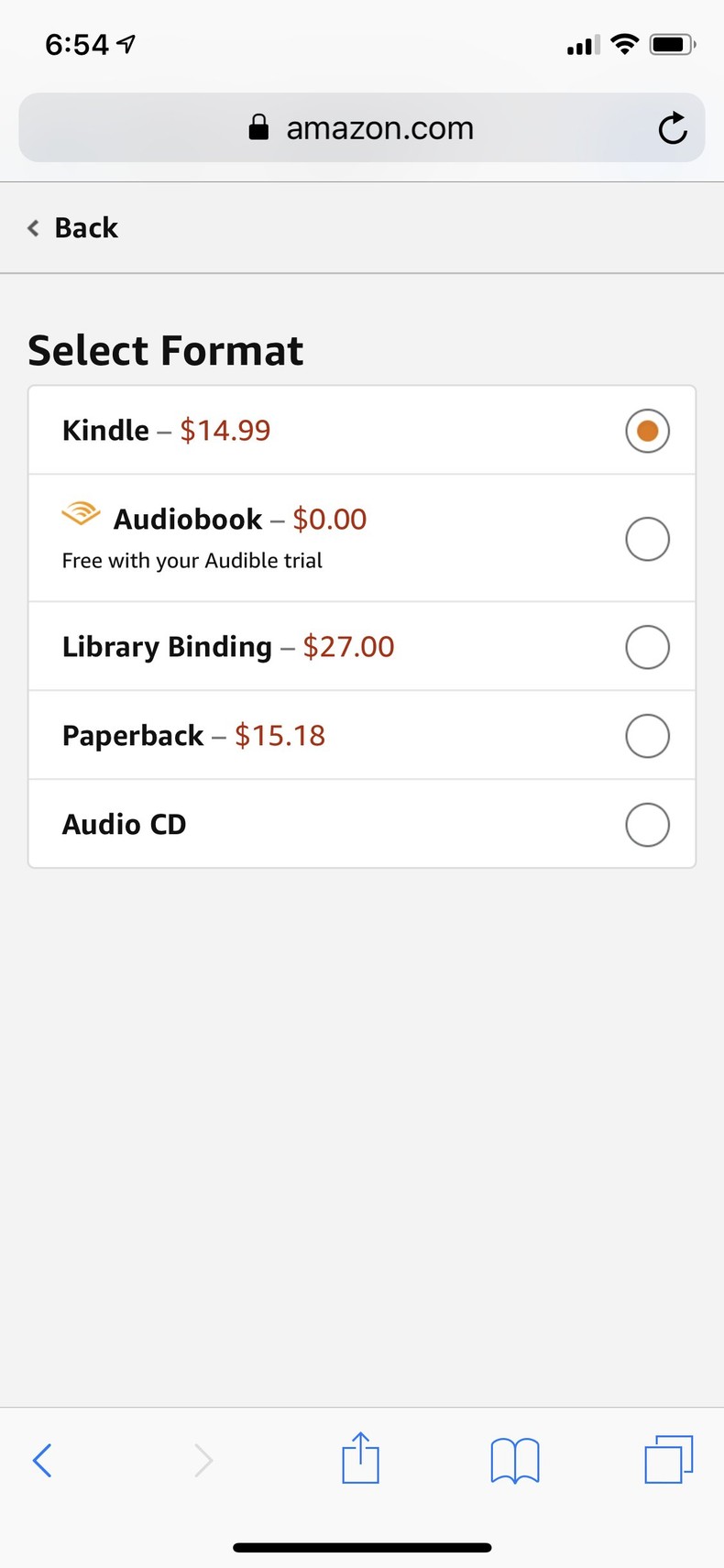Tap the Select Format heading
This screenshot has height=1568, width=724.
coord(166,349)
